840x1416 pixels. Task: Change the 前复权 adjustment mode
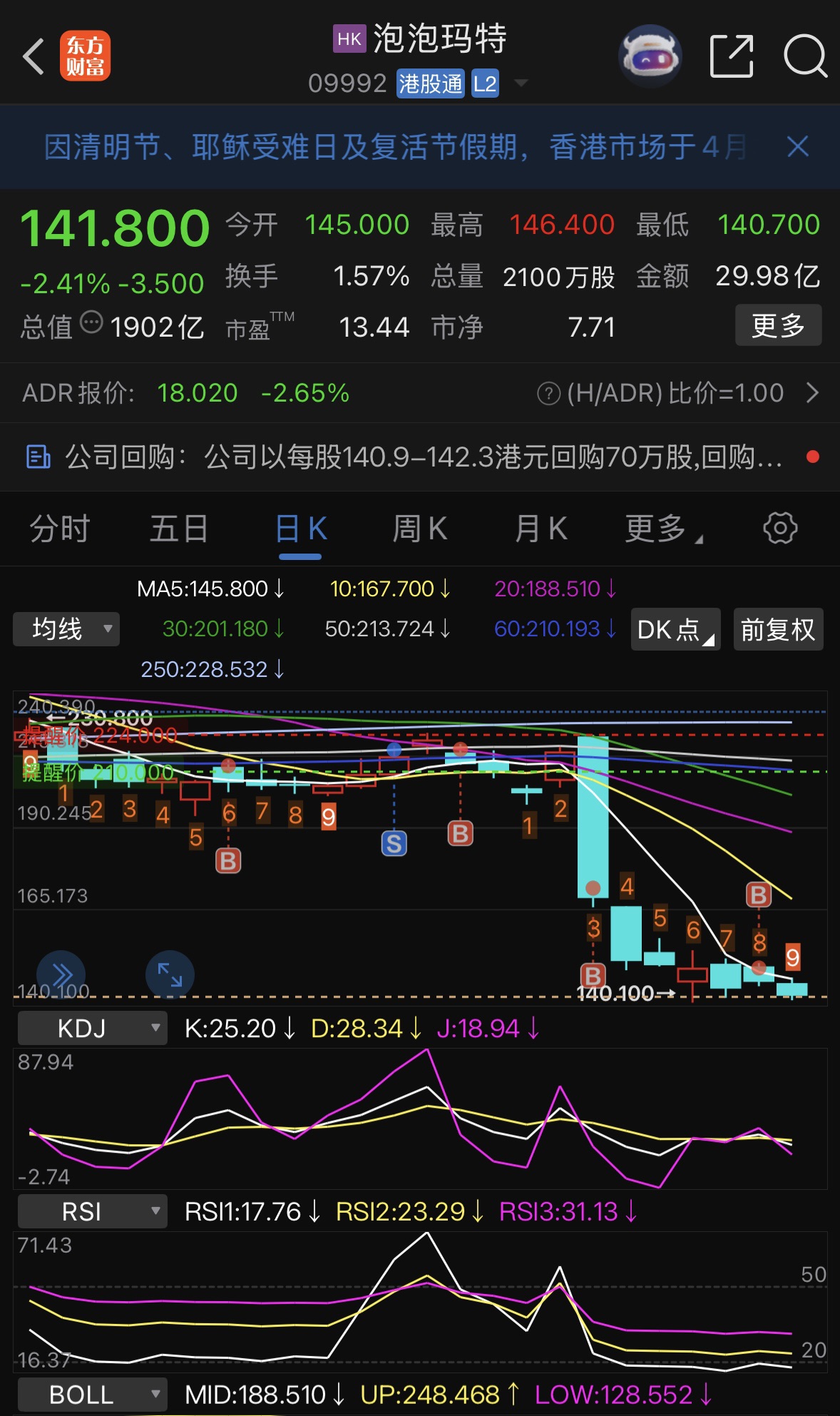777,629
